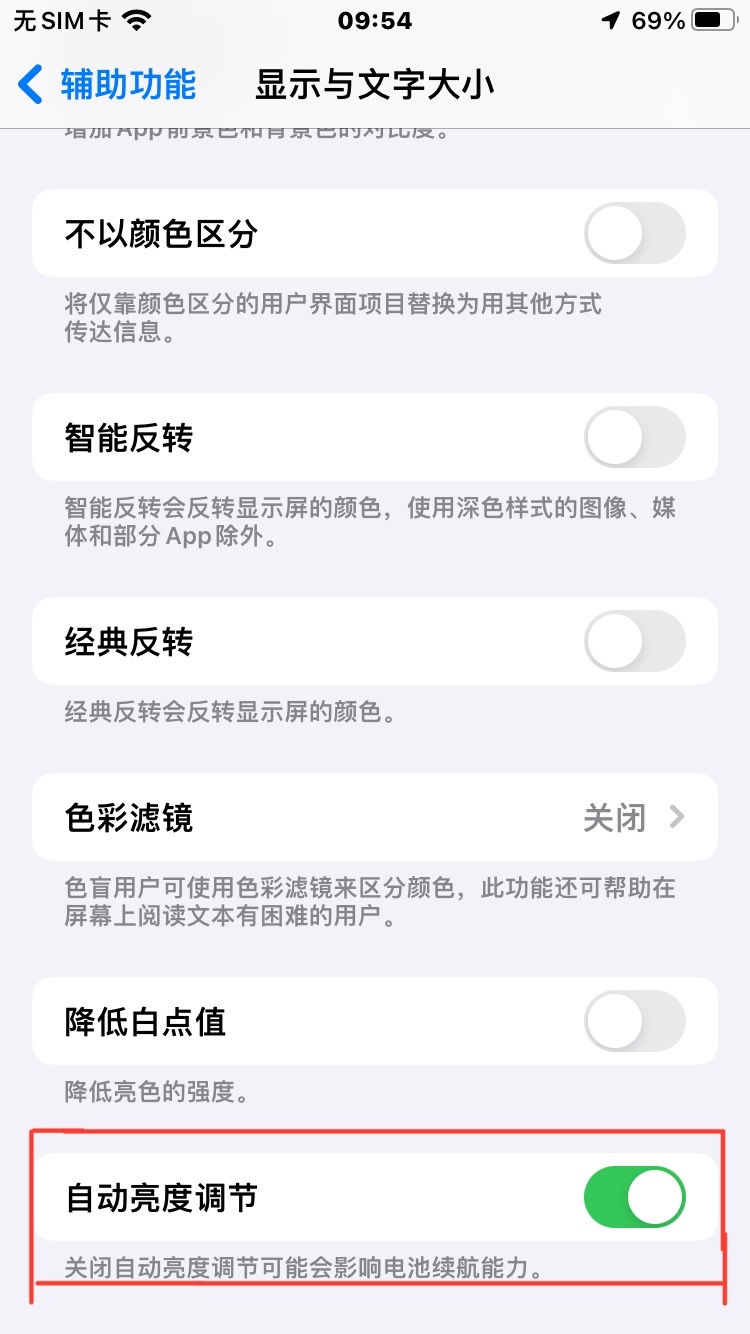Switch on 降低白点值

click(x=634, y=1021)
